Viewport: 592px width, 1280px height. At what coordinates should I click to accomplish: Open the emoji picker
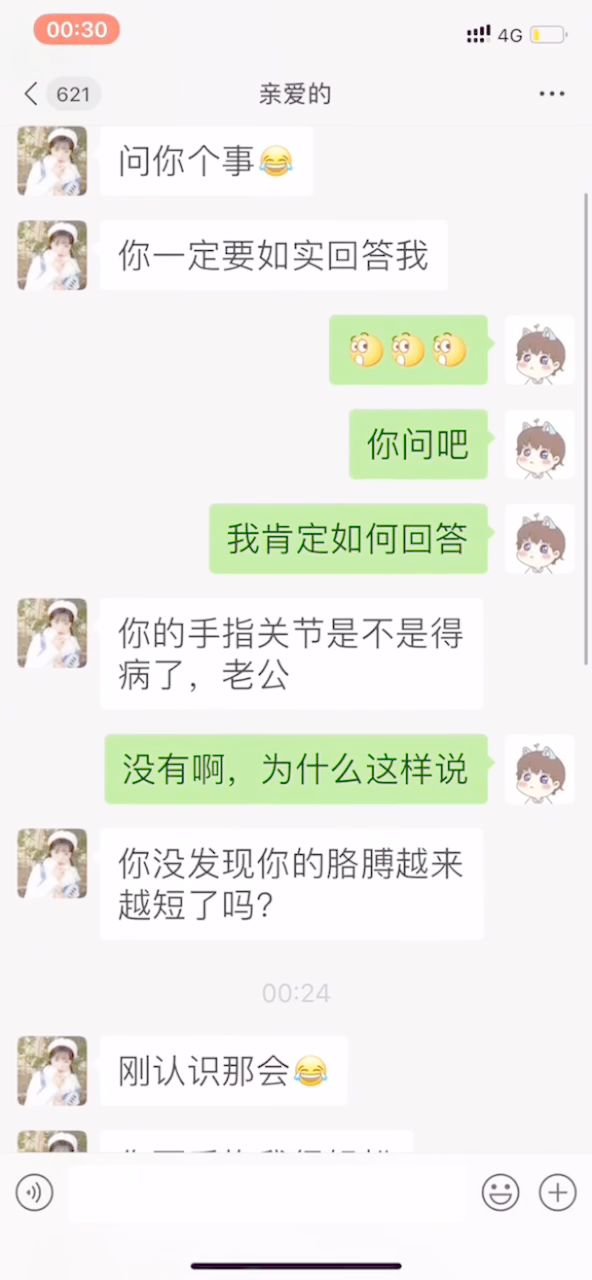(x=501, y=1192)
